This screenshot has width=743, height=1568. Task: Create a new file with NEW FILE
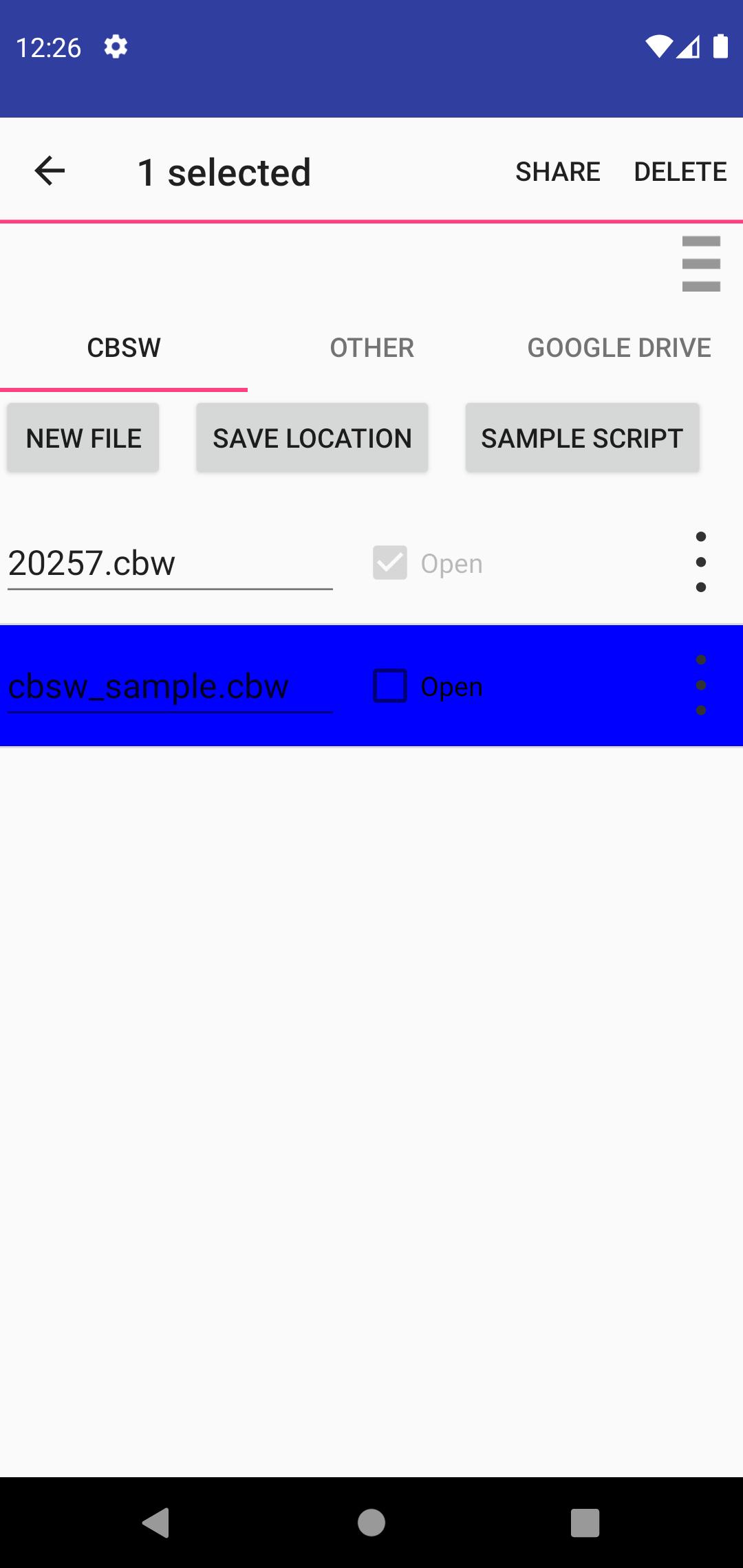(x=83, y=438)
